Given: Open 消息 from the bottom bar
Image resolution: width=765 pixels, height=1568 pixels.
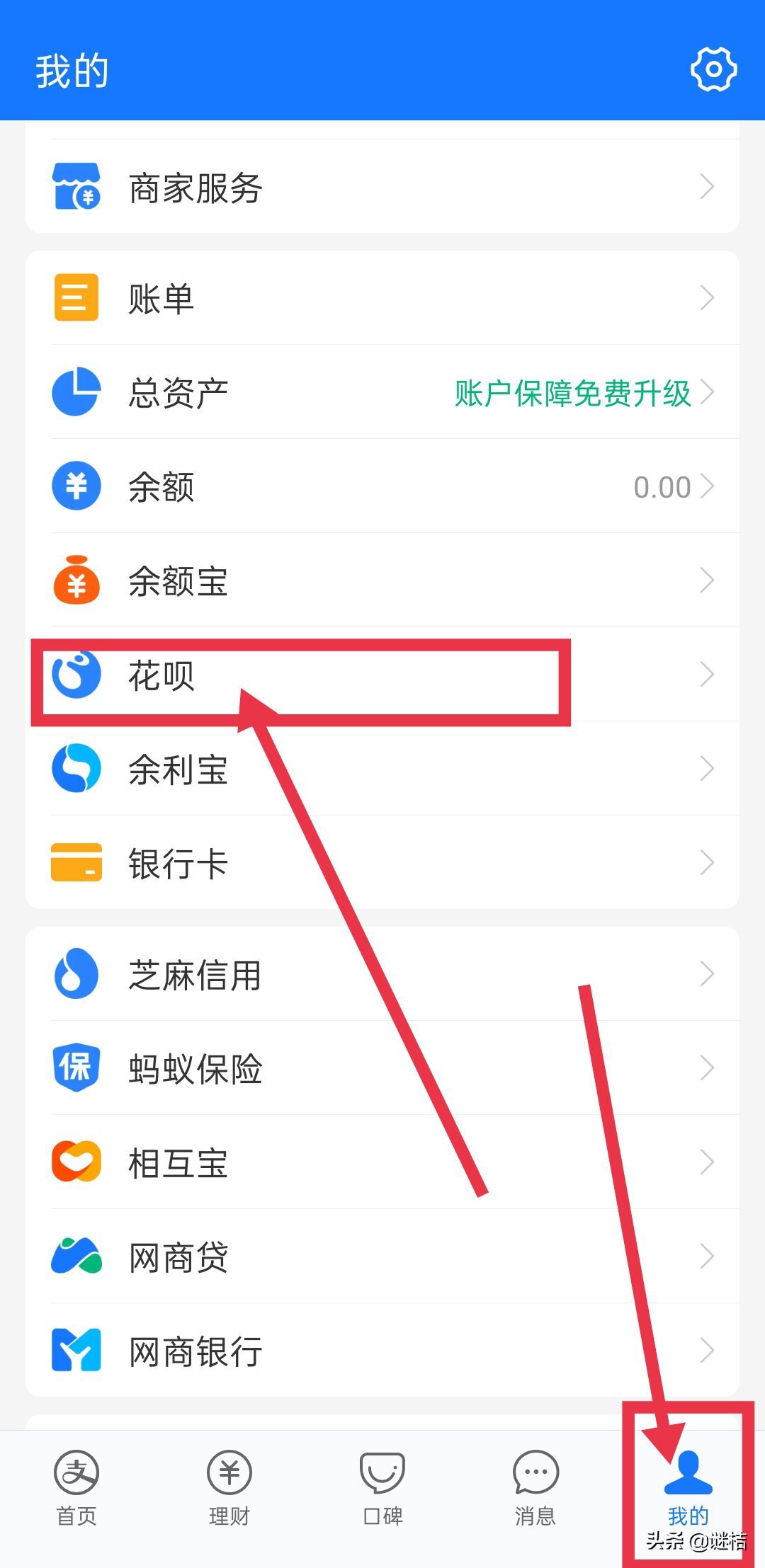Looking at the screenshot, I should coord(535,1487).
